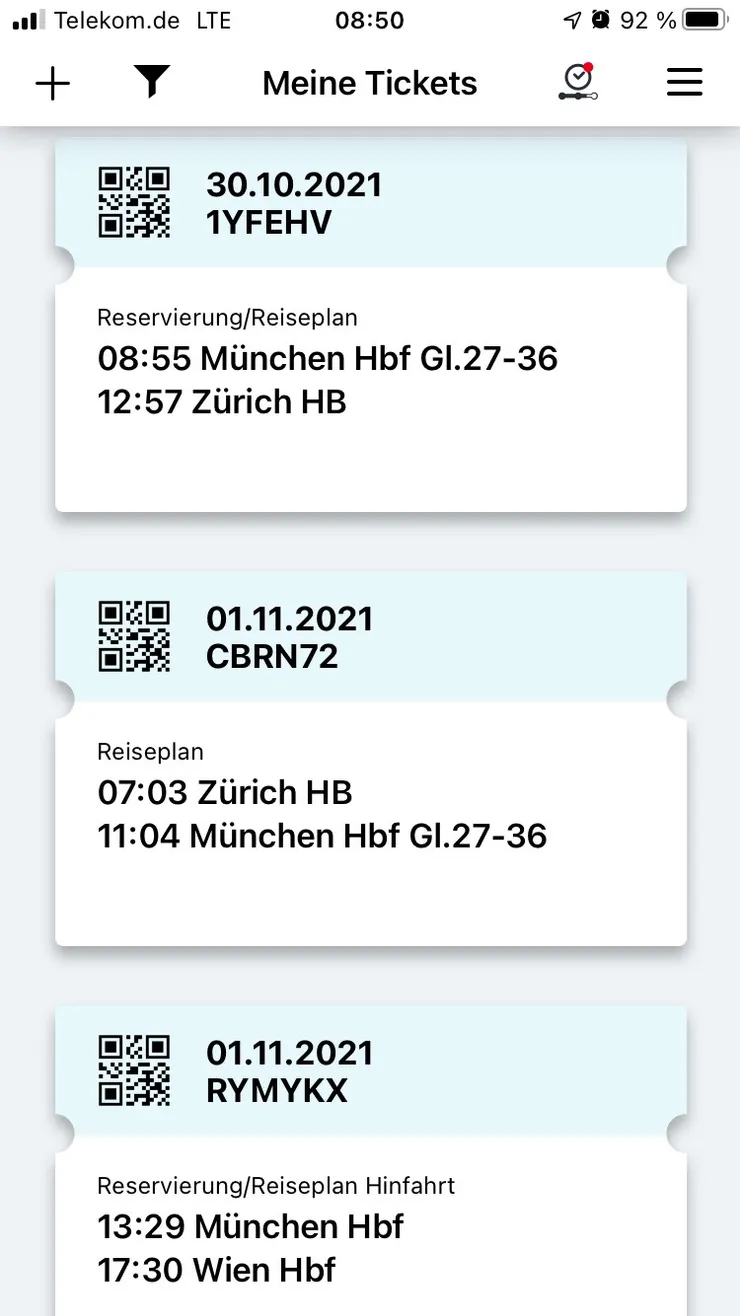Open the travel alarm icon with red dot

pos(578,82)
